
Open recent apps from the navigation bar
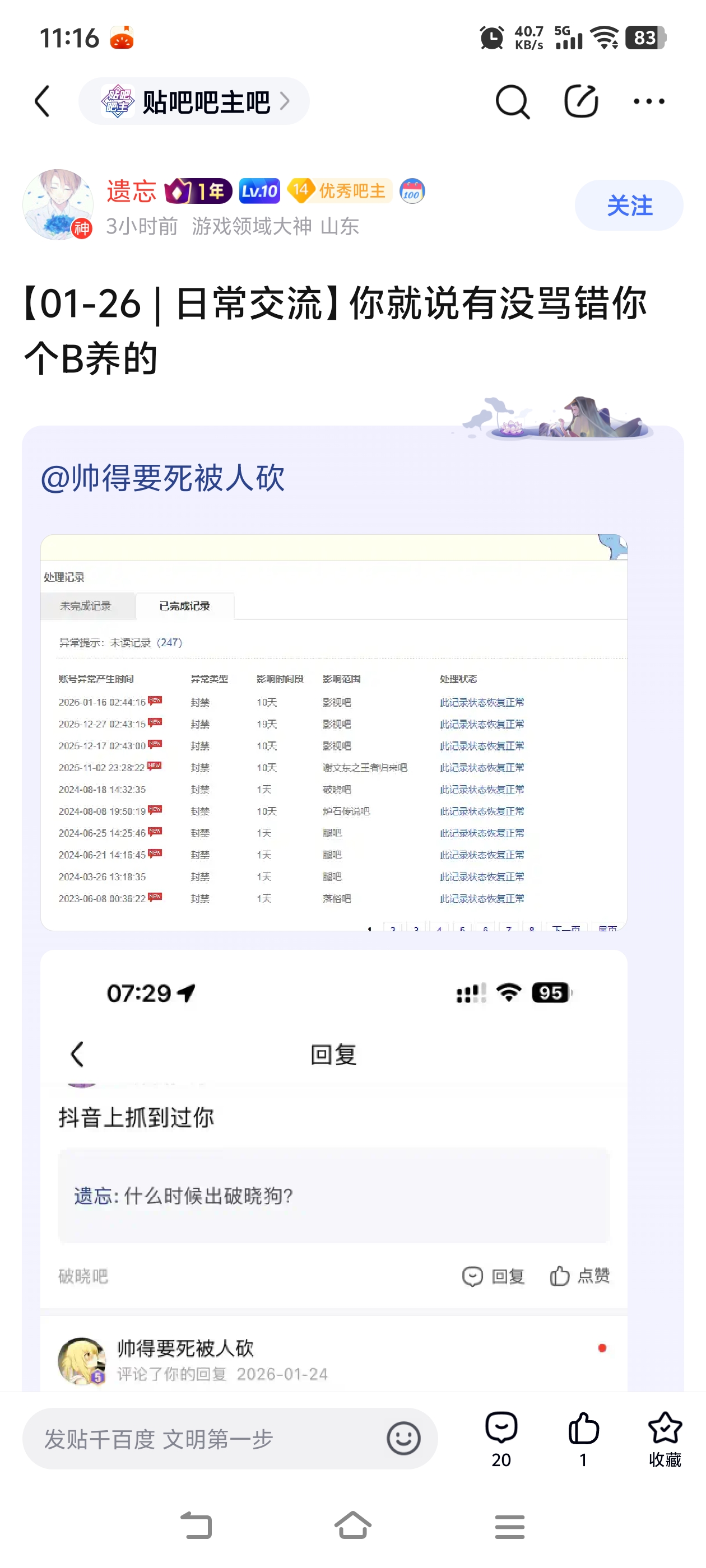click(509, 1526)
